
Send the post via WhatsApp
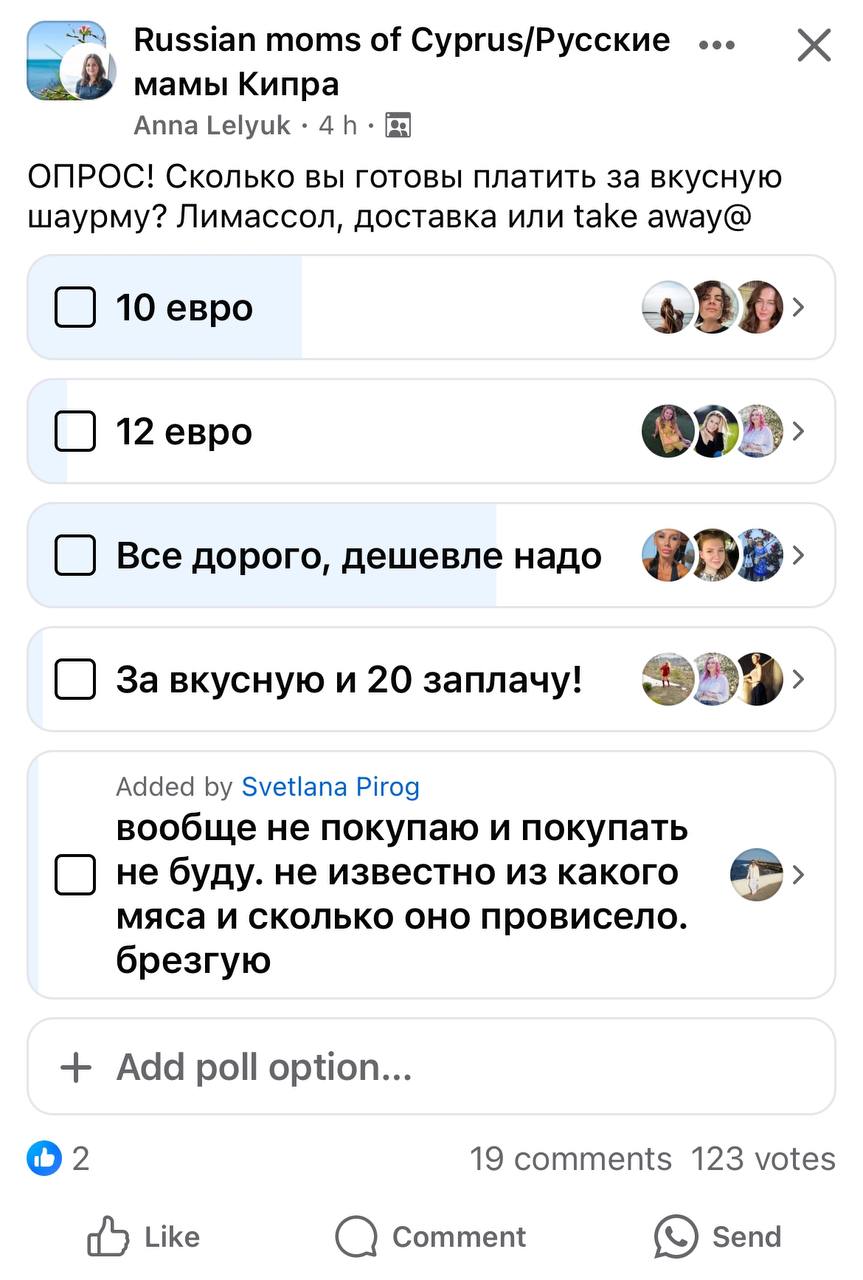(x=718, y=1237)
